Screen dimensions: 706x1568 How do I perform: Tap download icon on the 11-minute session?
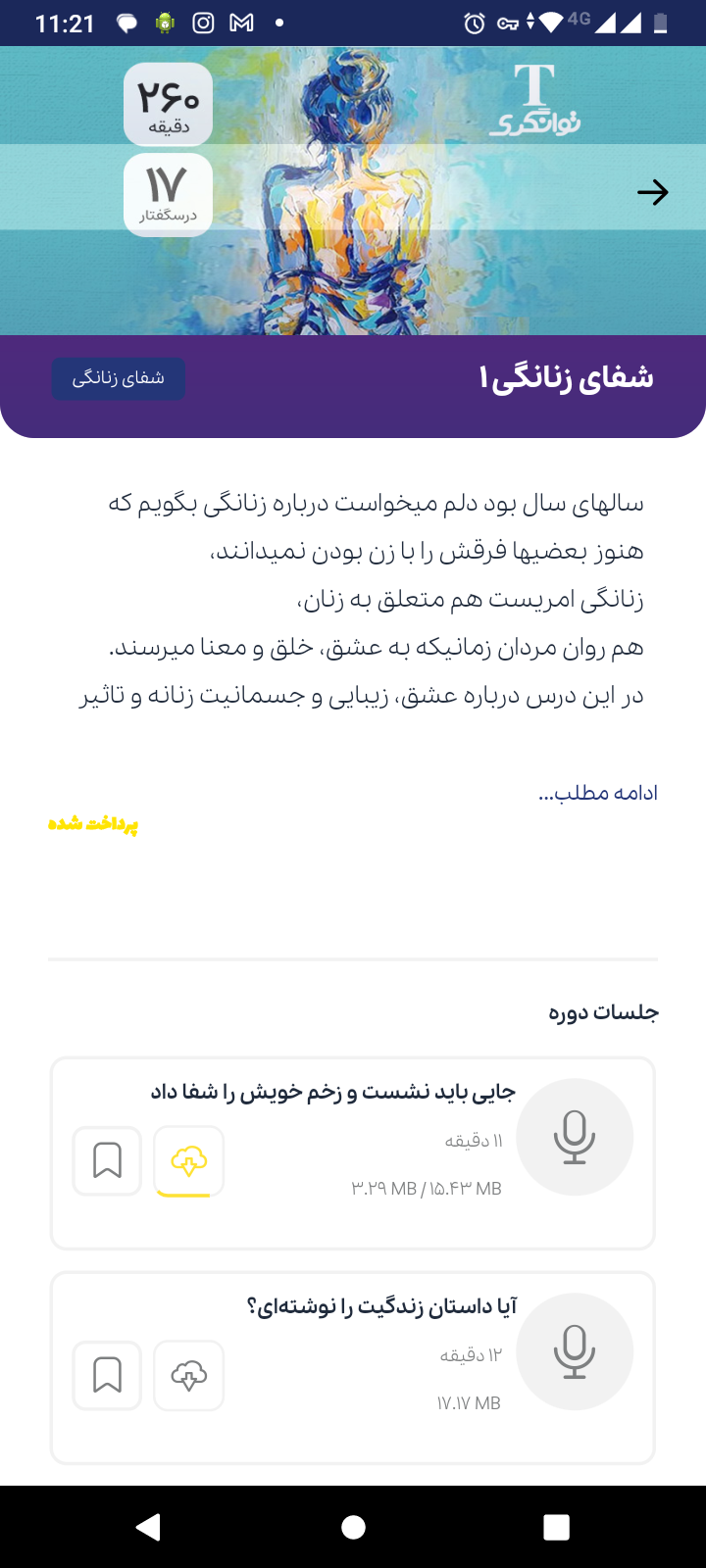(189, 1160)
